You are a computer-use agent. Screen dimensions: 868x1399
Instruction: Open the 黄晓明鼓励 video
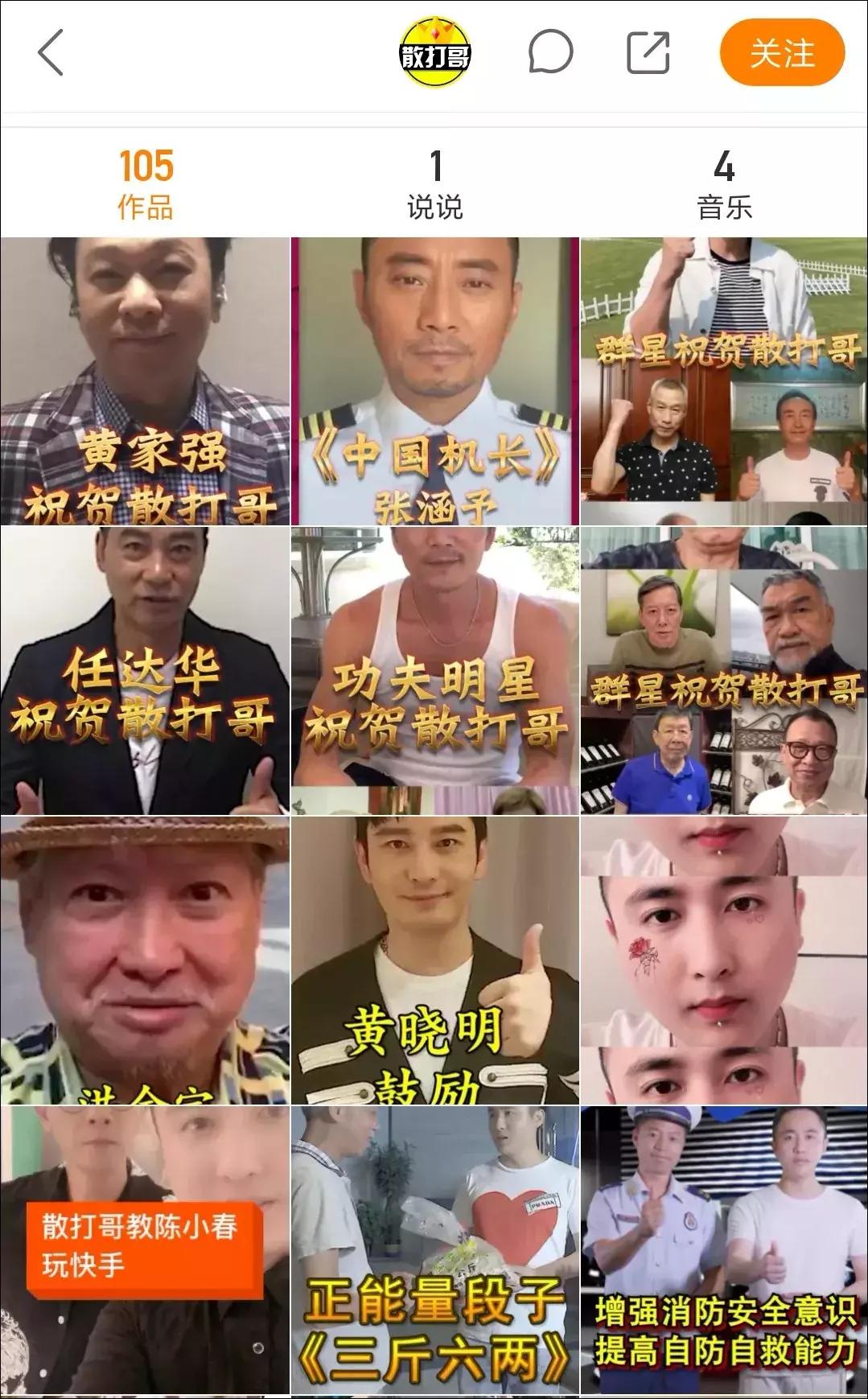coord(434,961)
